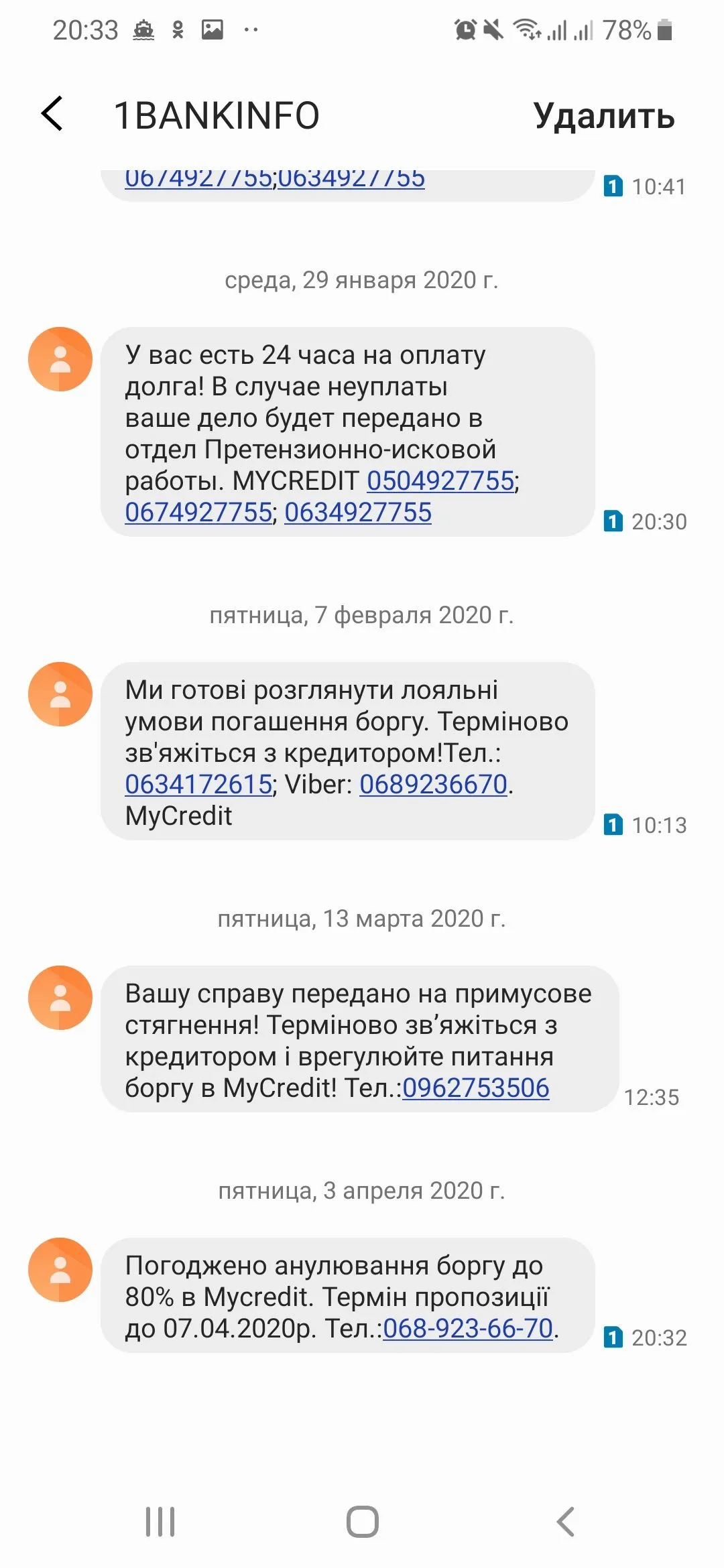Screen dimensions: 724x1568
Task: Open sender avatar beside the 24 часа message
Action: click(x=60, y=359)
